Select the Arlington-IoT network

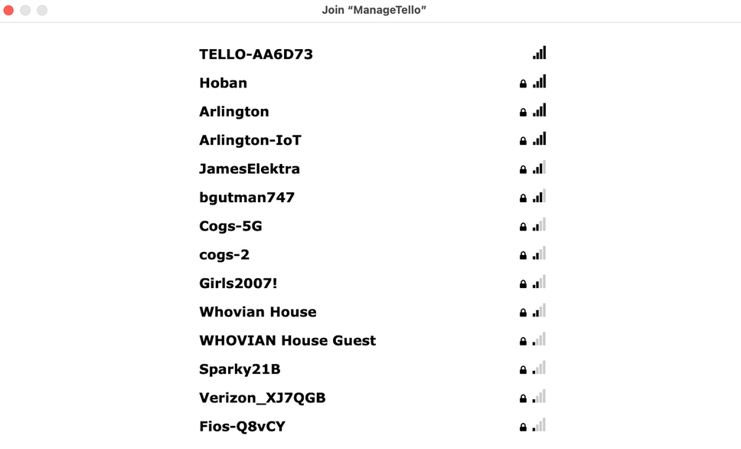click(x=373, y=140)
